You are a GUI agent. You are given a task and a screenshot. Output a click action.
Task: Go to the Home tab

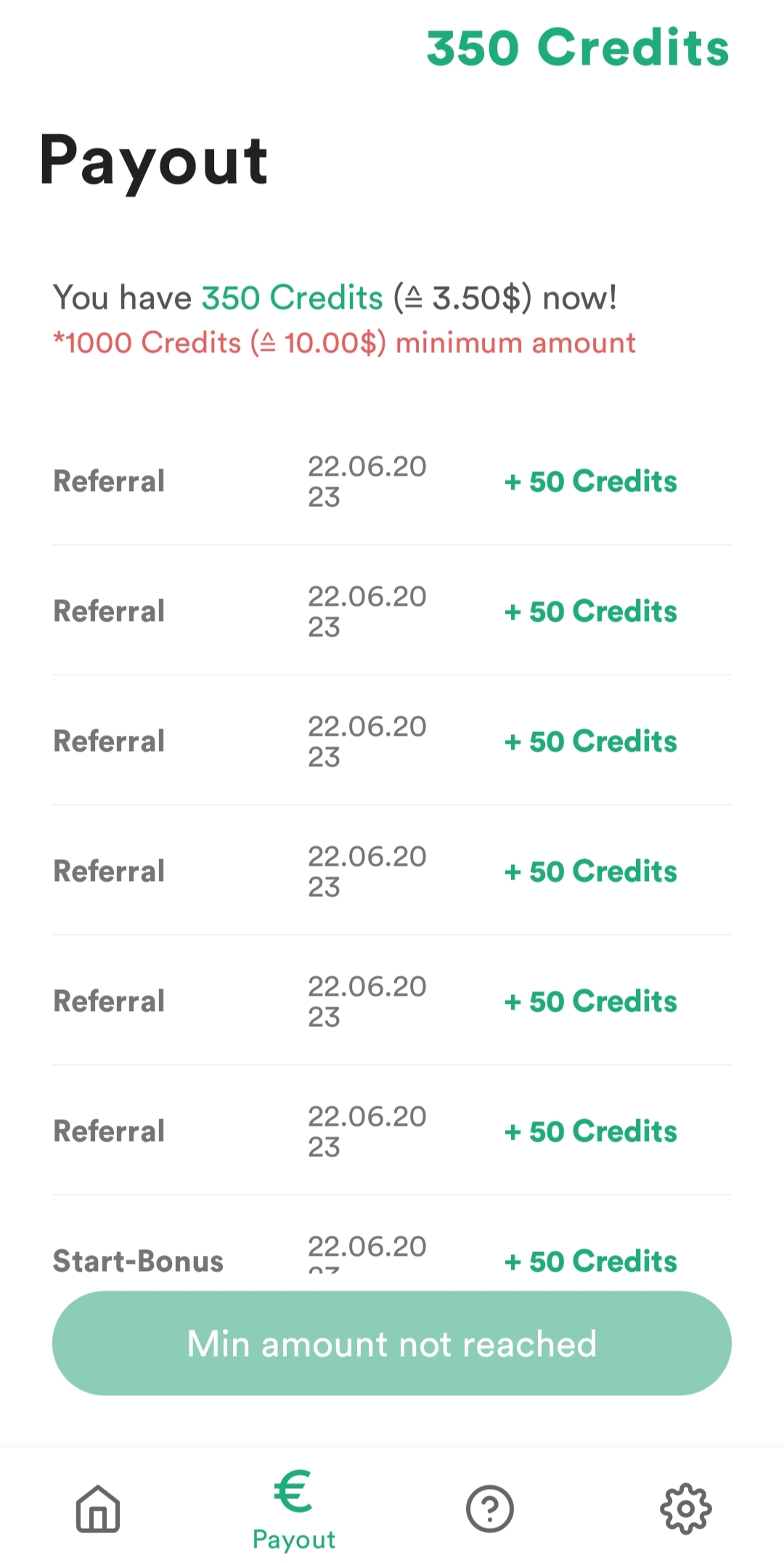coord(98,1509)
